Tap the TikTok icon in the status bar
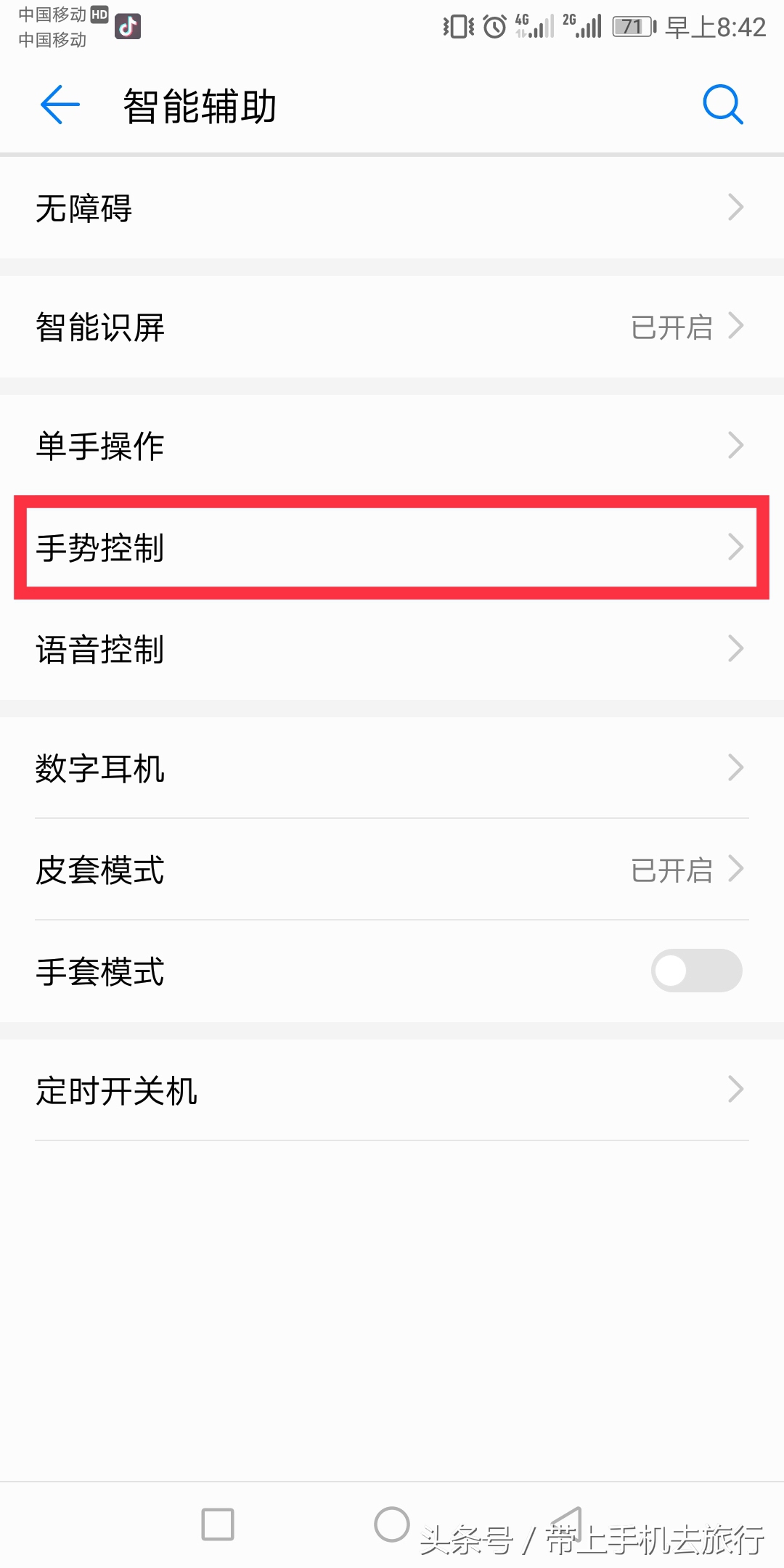This screenshot has height=1568, width=784. (128, 28)
